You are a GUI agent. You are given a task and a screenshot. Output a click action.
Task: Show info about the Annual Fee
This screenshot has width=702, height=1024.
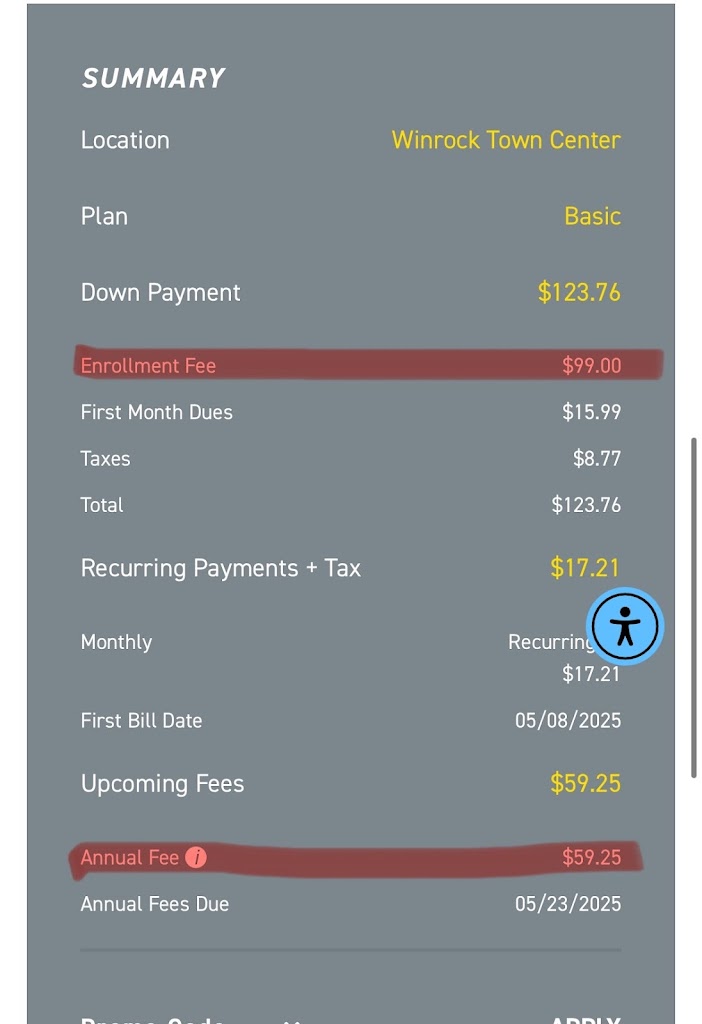pyautogui.click(x=197, y=857)
